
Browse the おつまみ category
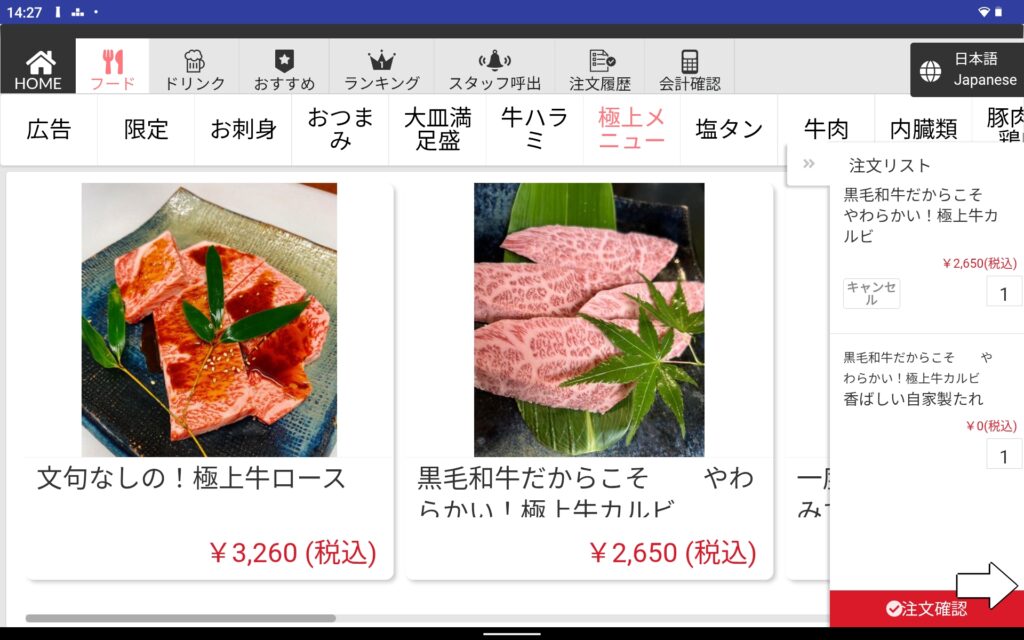(340, 129)
